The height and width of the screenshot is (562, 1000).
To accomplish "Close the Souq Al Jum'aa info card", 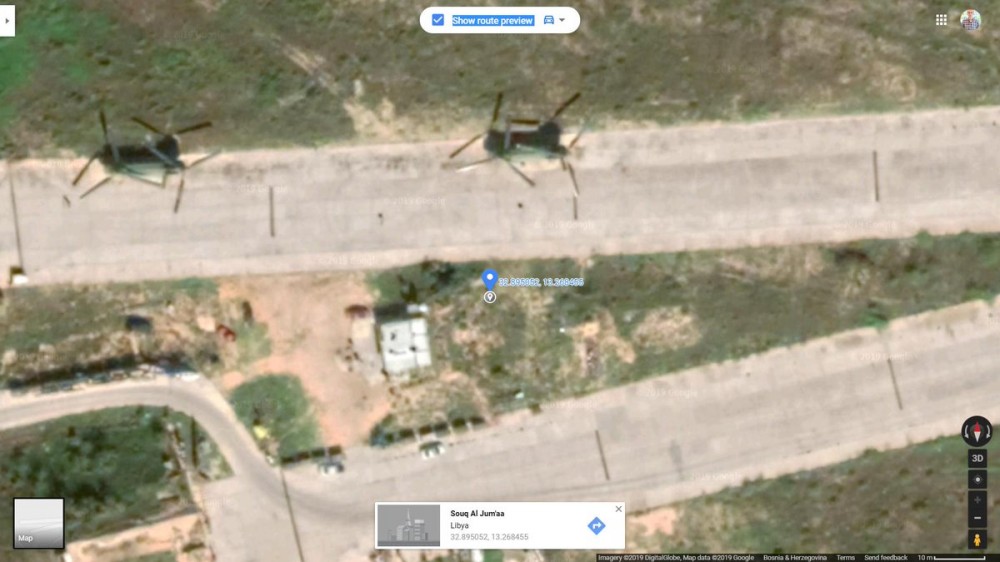I will point(618,509).
